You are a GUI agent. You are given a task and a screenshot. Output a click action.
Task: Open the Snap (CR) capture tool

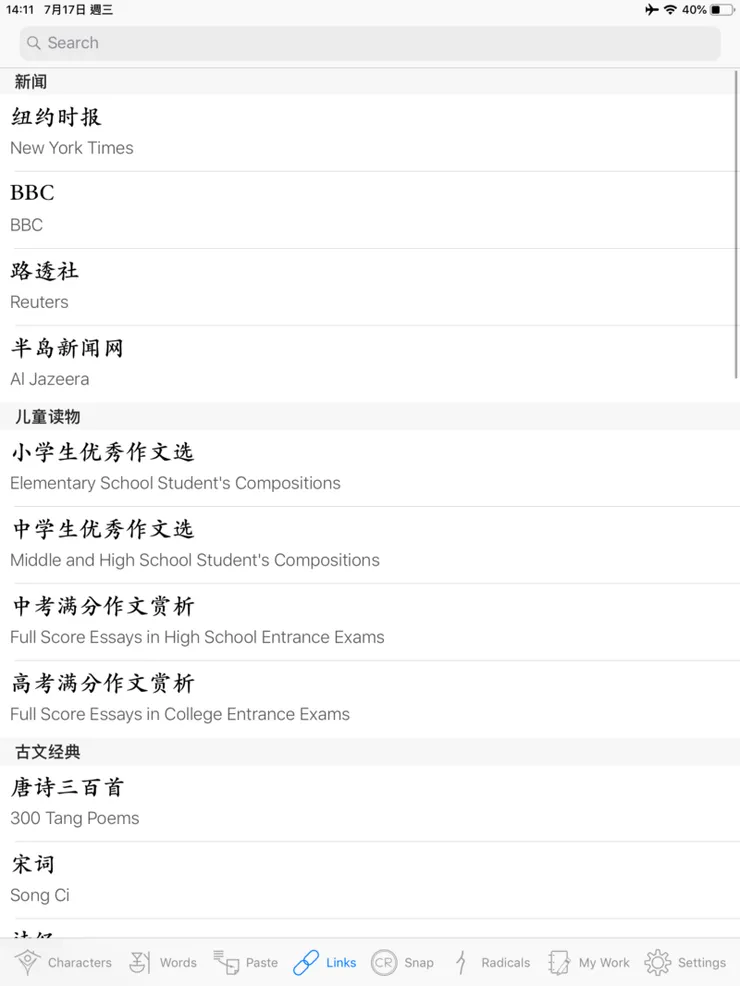pyautogui.click(x=403, y=962)
